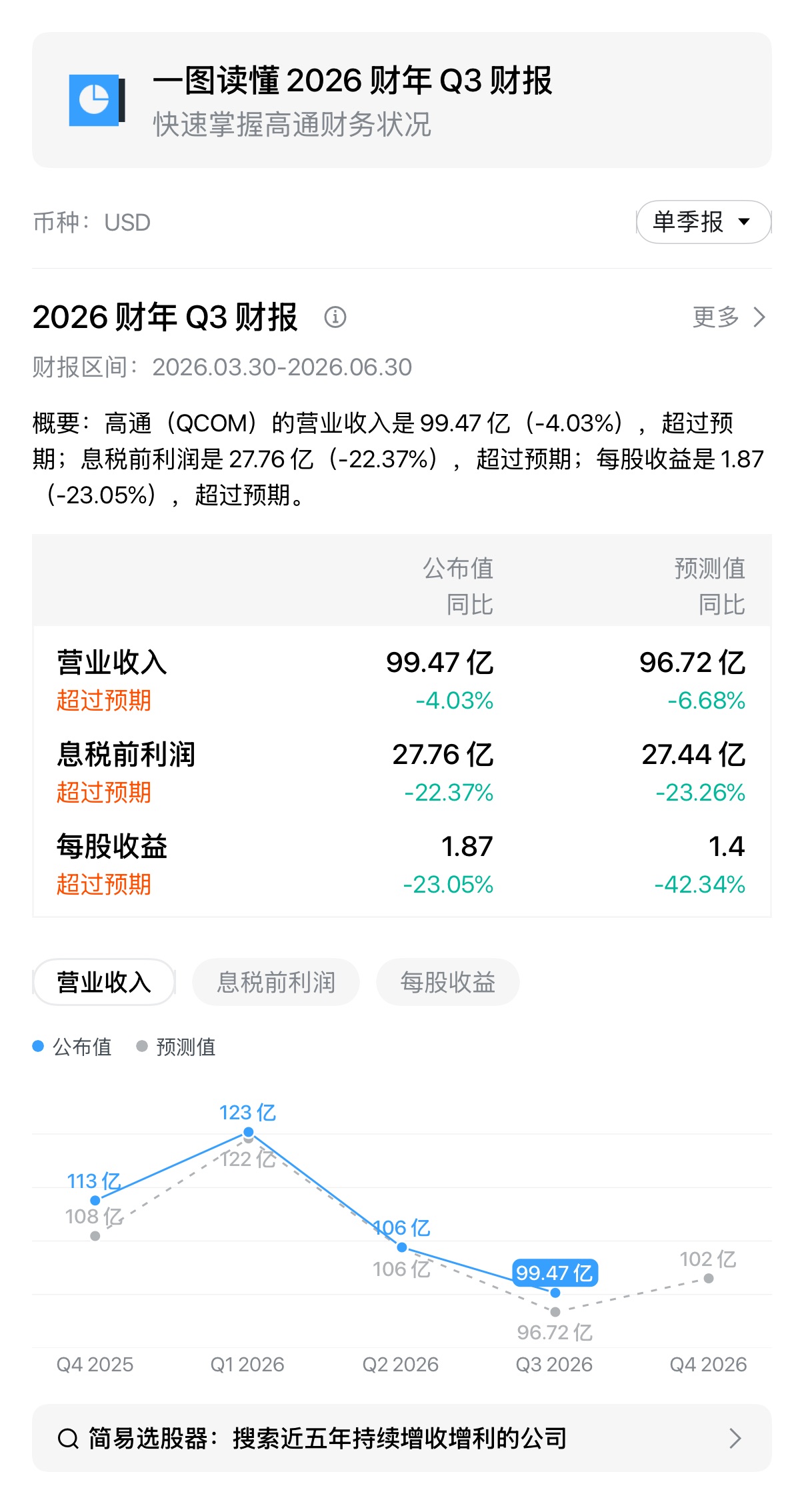This screenshot has width=804, height=1512.
Task: Open the 单季报 dropdown
Action: click(704, 222)
